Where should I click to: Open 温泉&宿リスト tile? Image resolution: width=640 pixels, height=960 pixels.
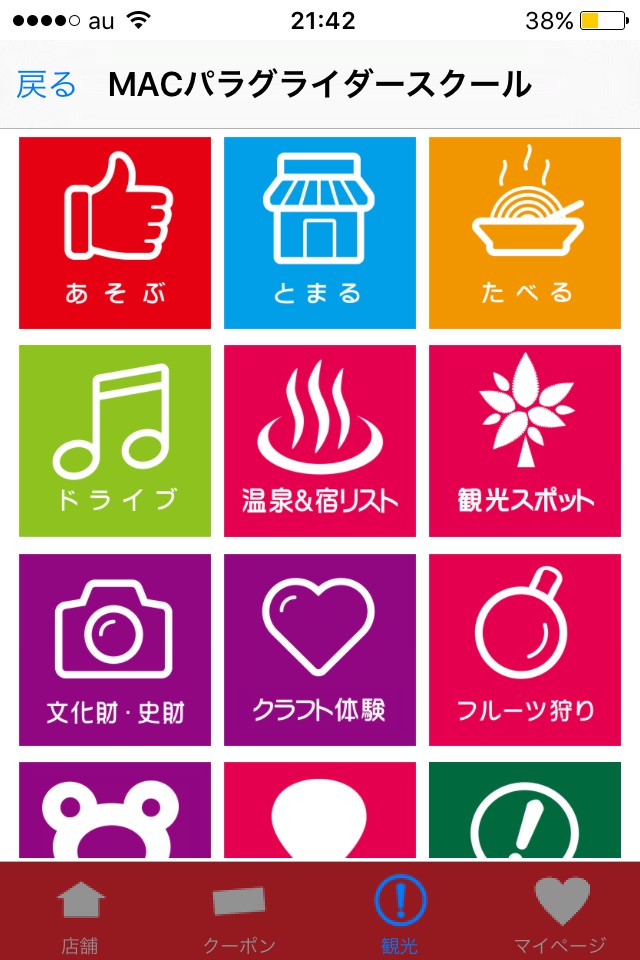click(319, 441)
